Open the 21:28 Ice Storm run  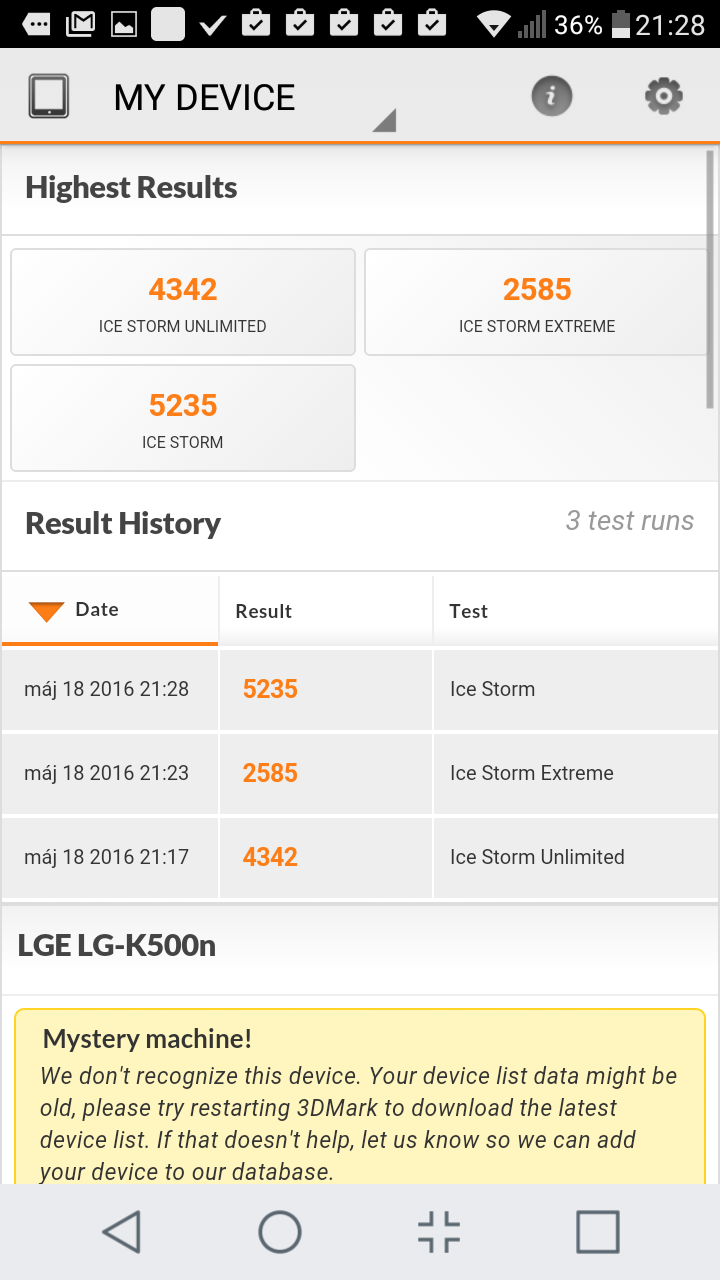tap(360, 689)
